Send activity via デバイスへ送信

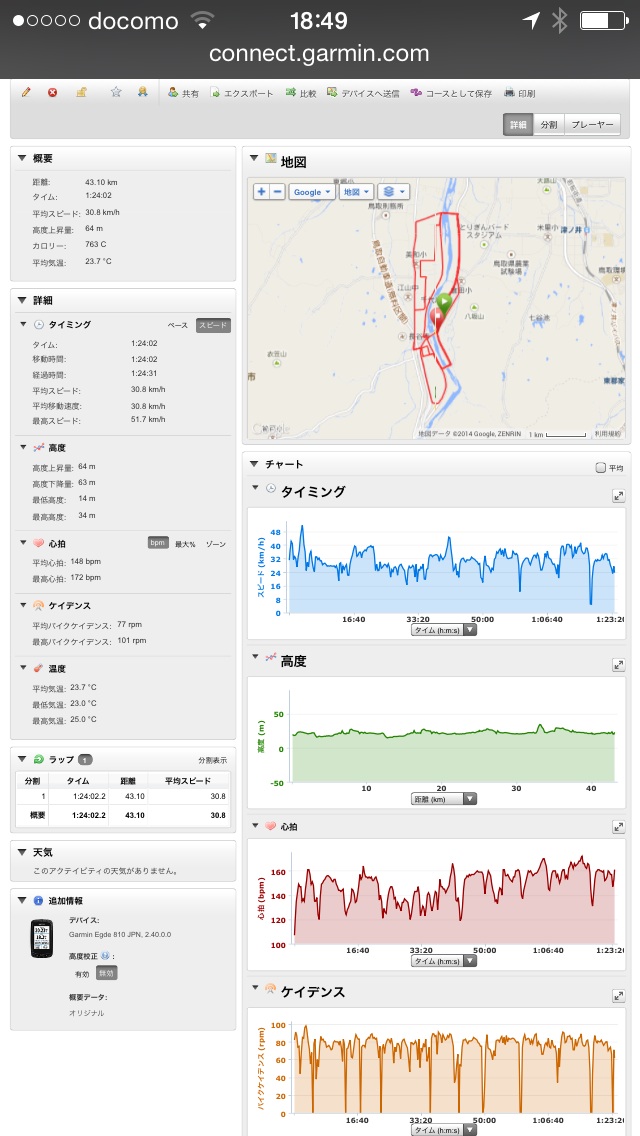[x=363, y=93]
